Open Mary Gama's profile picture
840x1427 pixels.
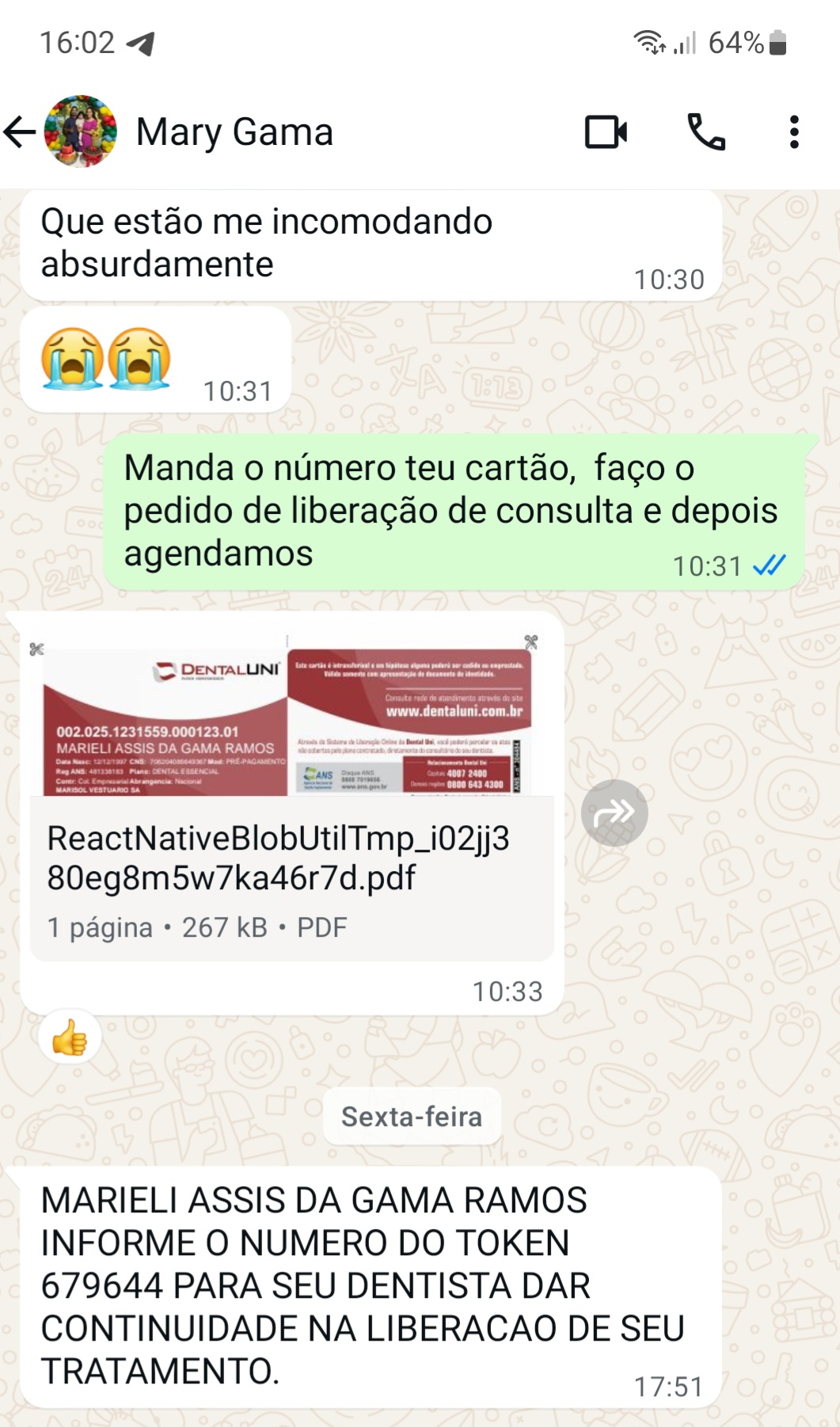pos(81,132)
